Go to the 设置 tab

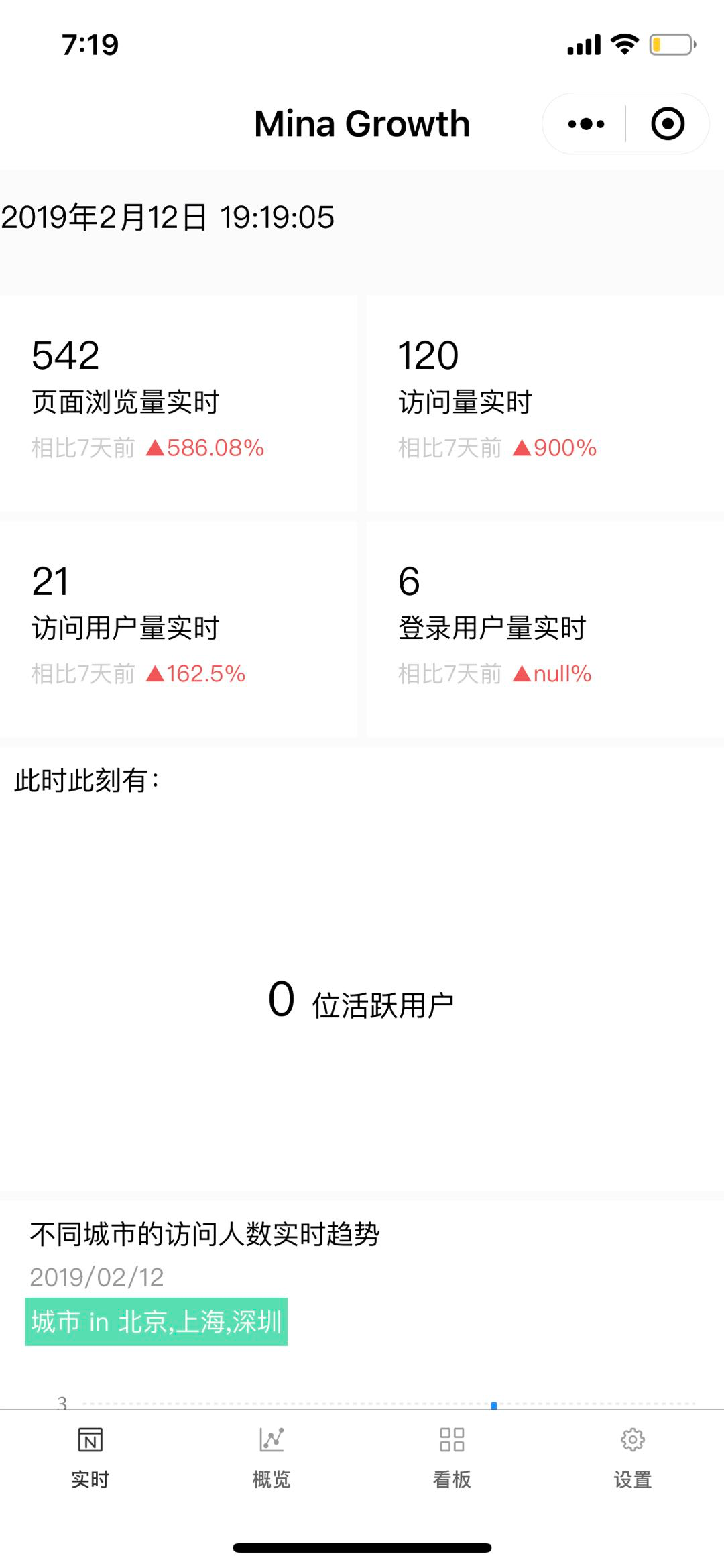coord(633,1458)
